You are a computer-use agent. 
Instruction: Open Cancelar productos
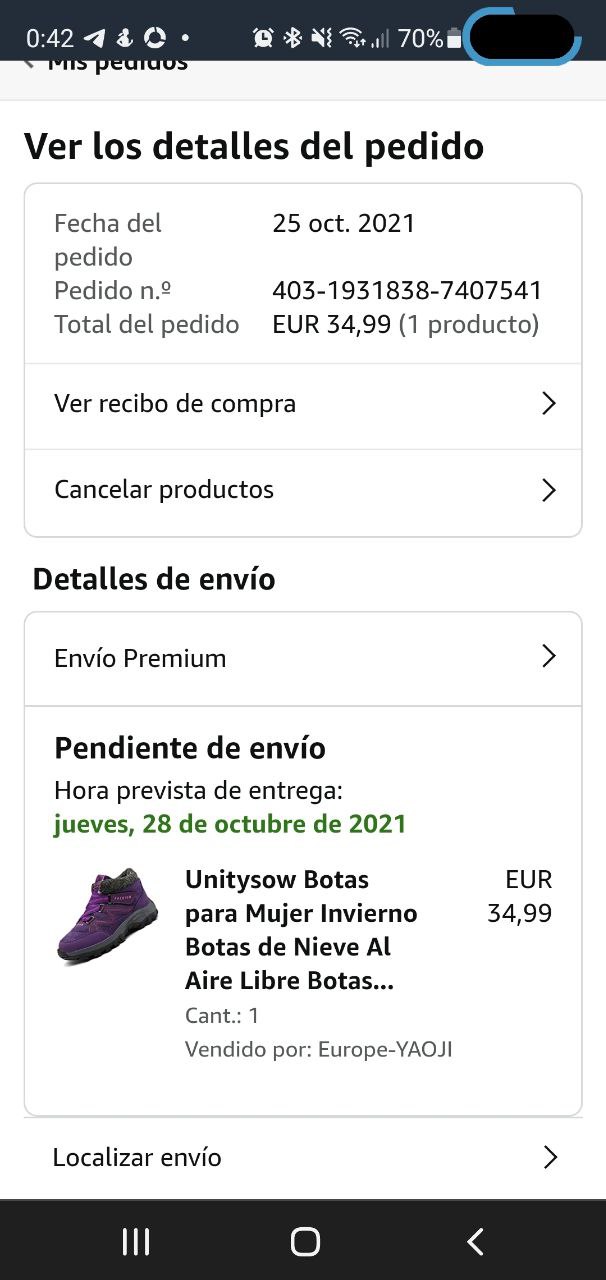302,490
